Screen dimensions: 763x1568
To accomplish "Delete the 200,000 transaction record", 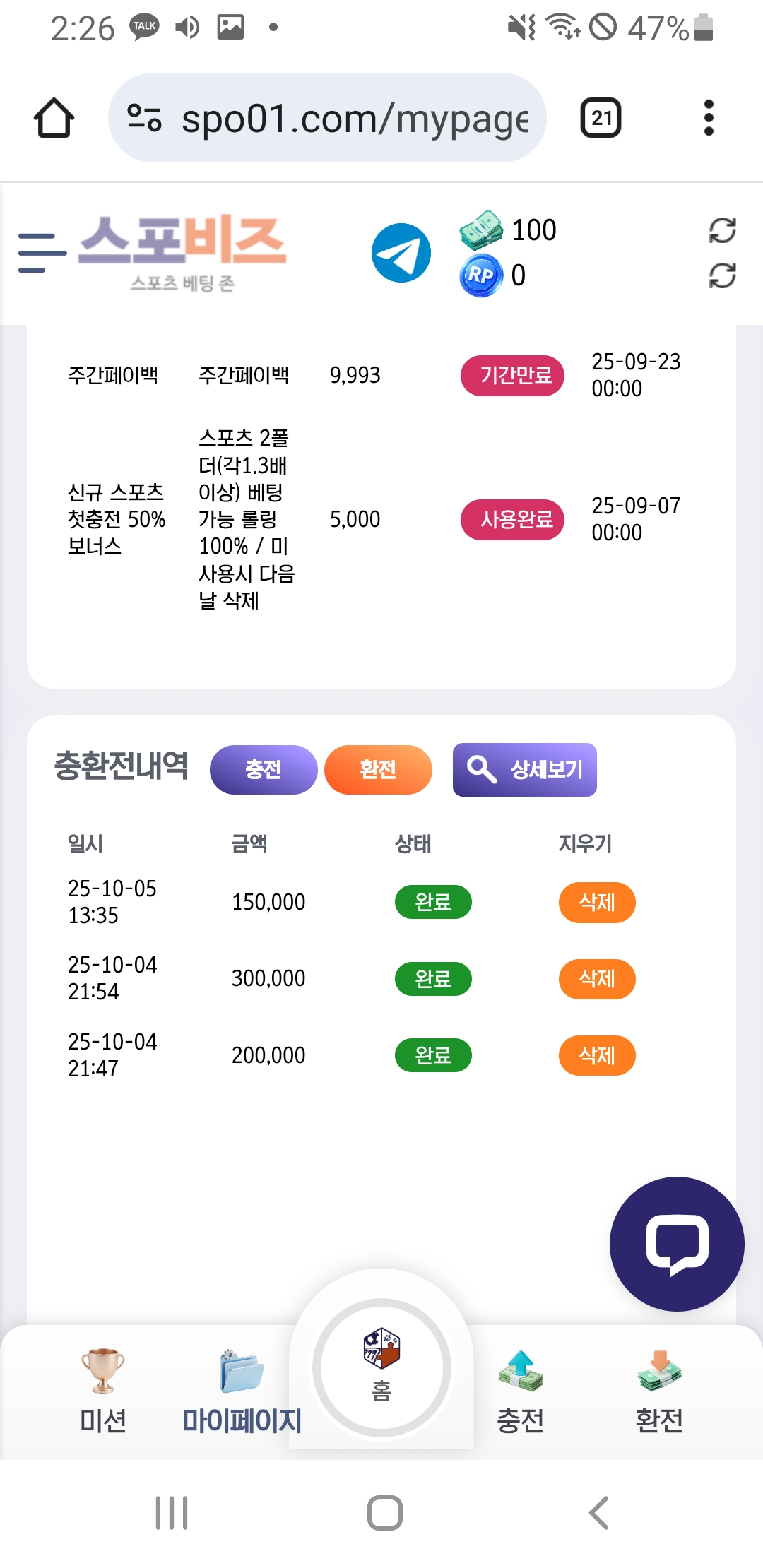I will click(596, 1055).
